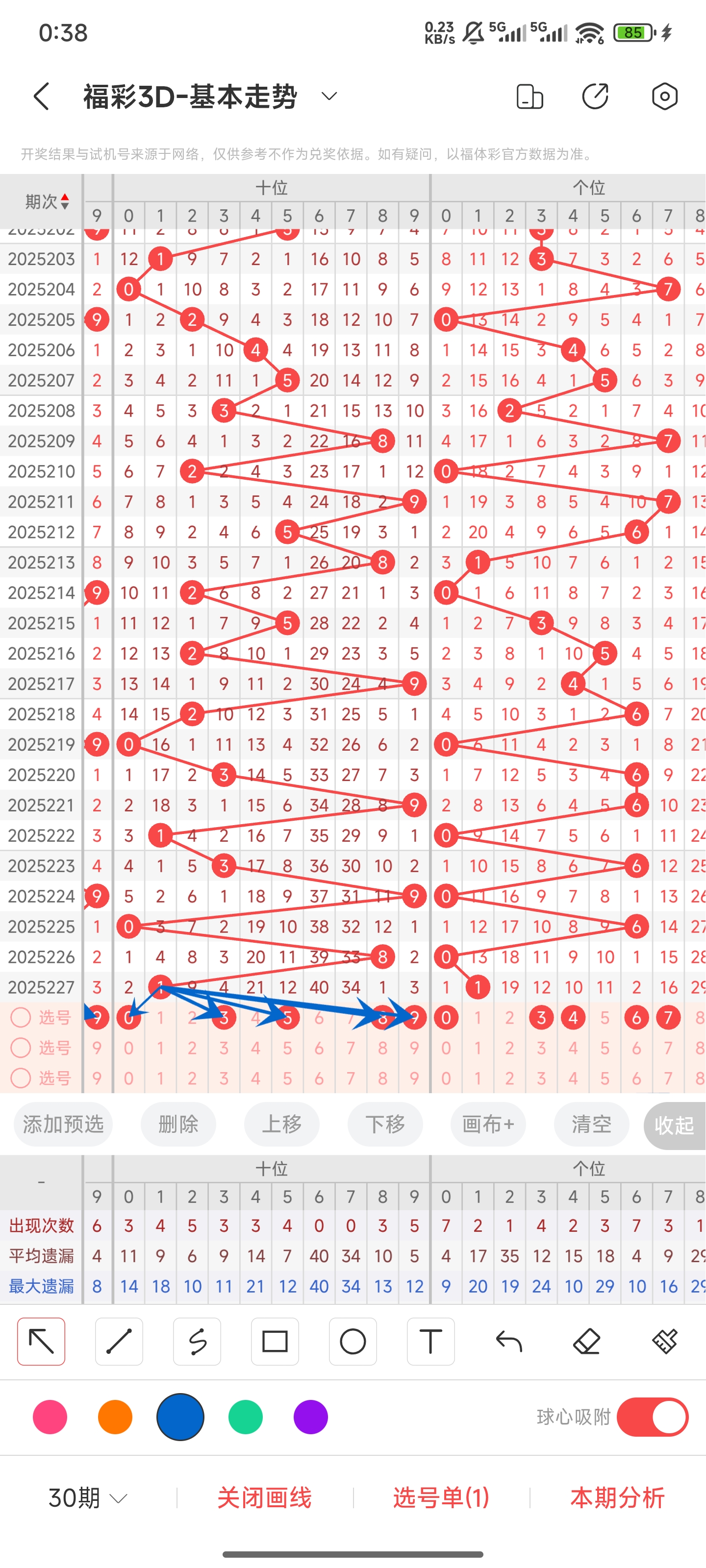706x1568 pixels.
Task: Turn off 球心吸附 switch
Action: click(653, 1417)
